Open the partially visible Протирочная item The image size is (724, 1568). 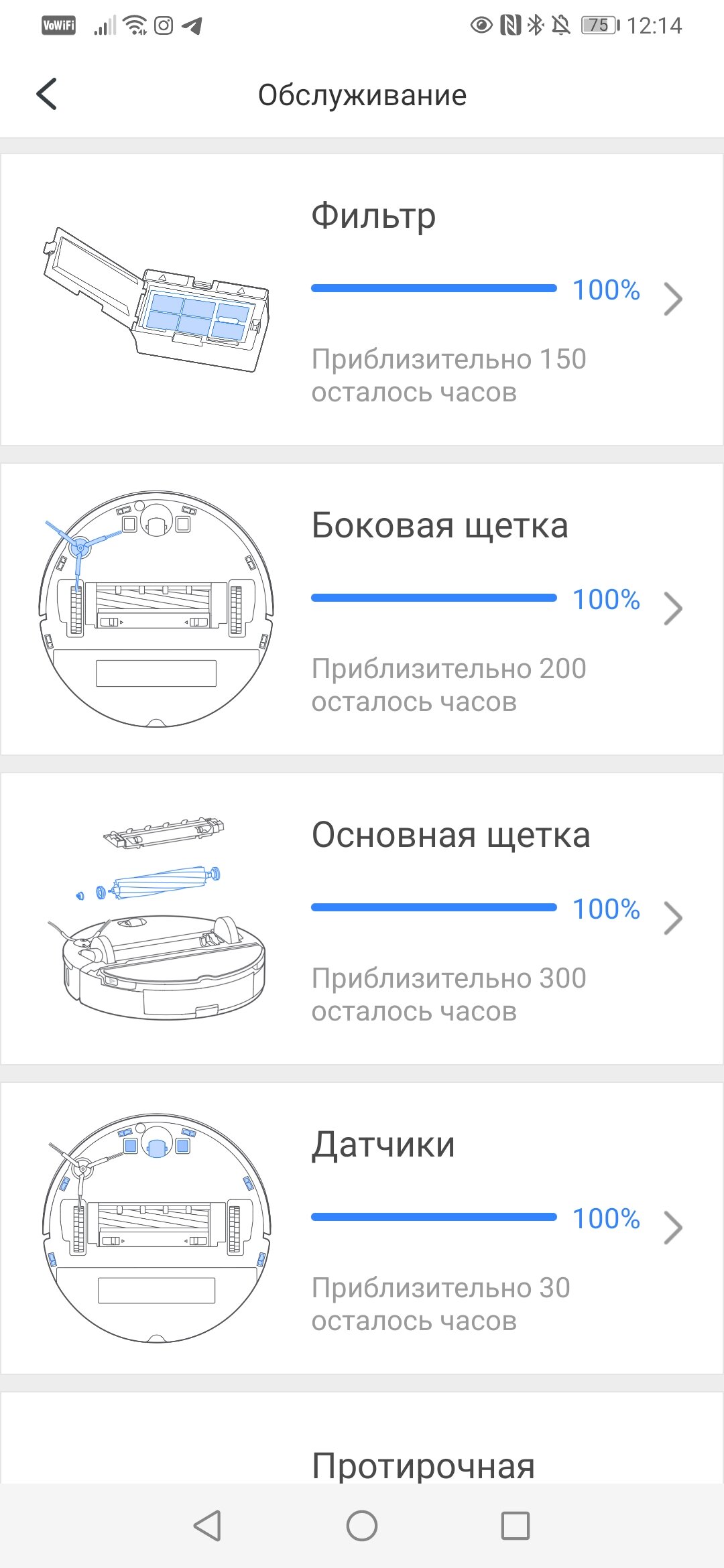(362, 1437)
